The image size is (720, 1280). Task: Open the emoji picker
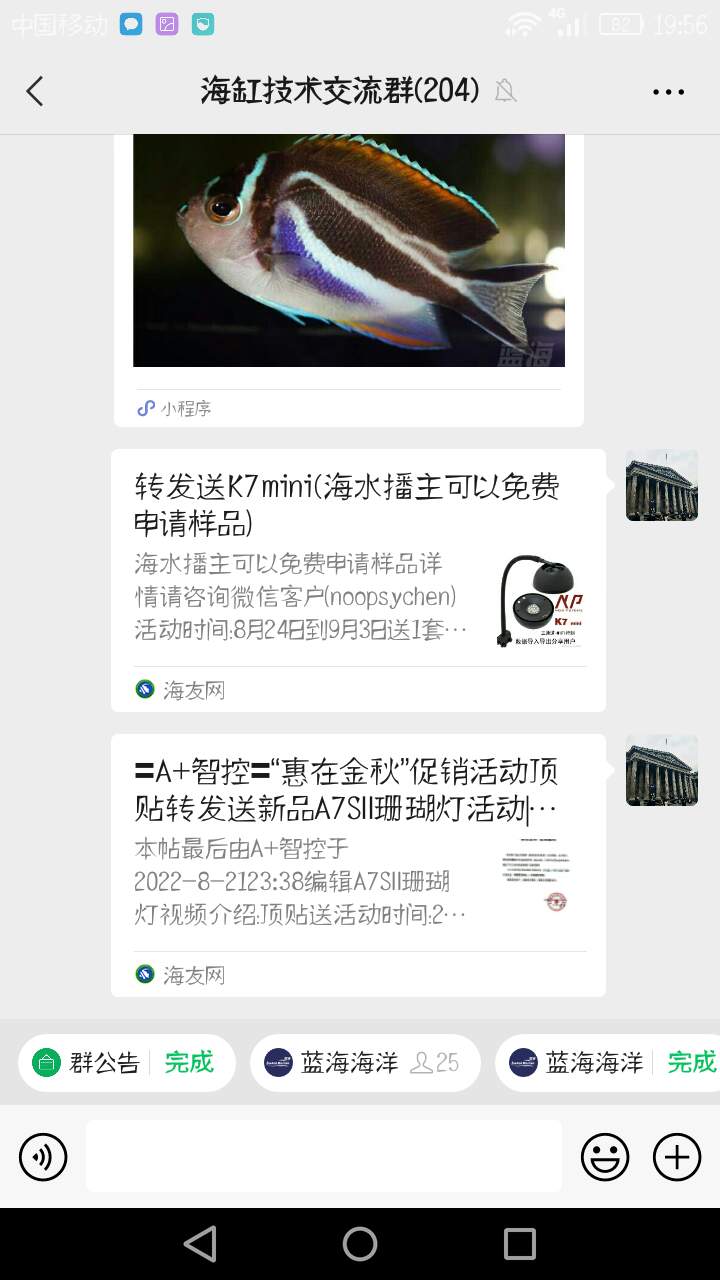pyautogui.click(x=605, y=1157)
